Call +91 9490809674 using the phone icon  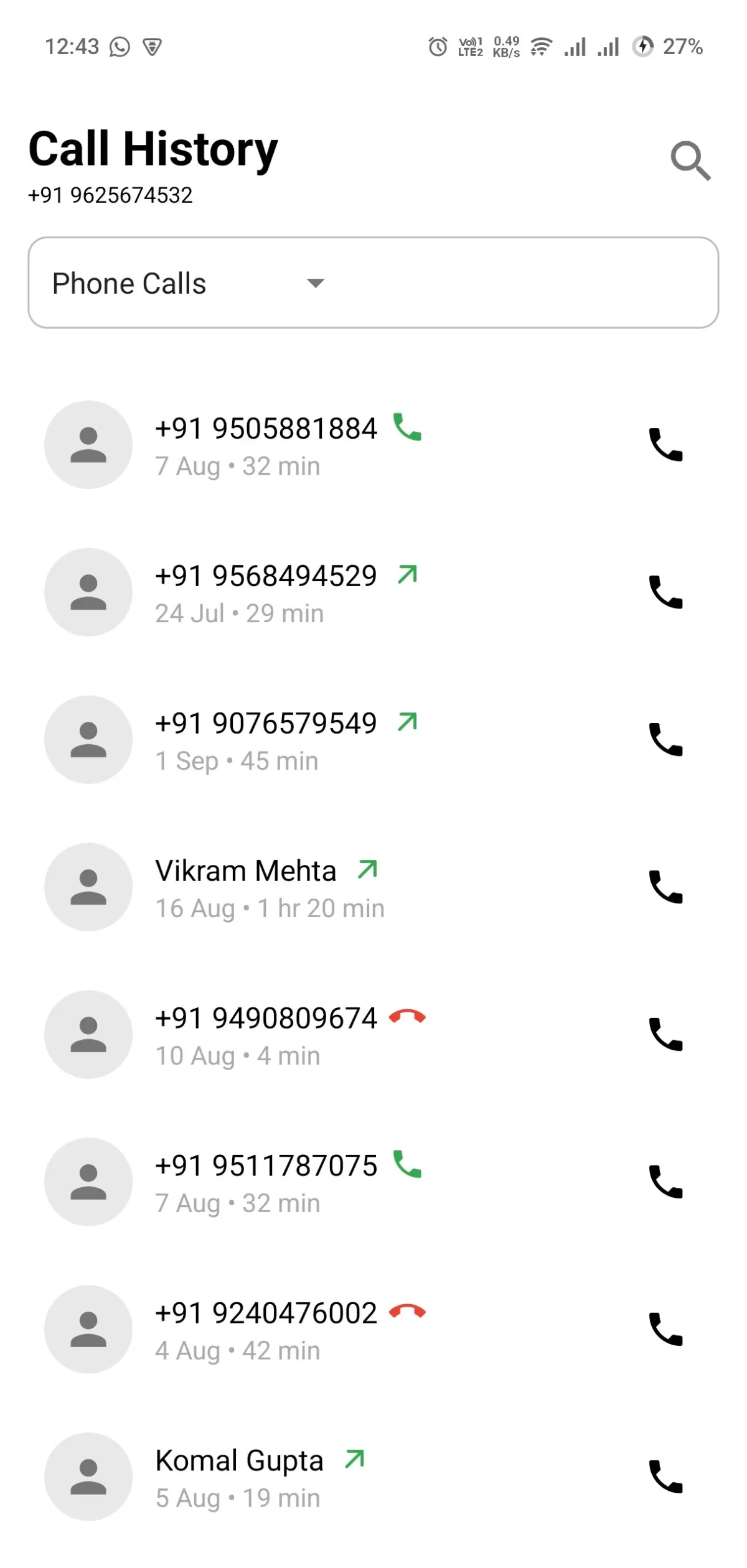point(665,1035)
